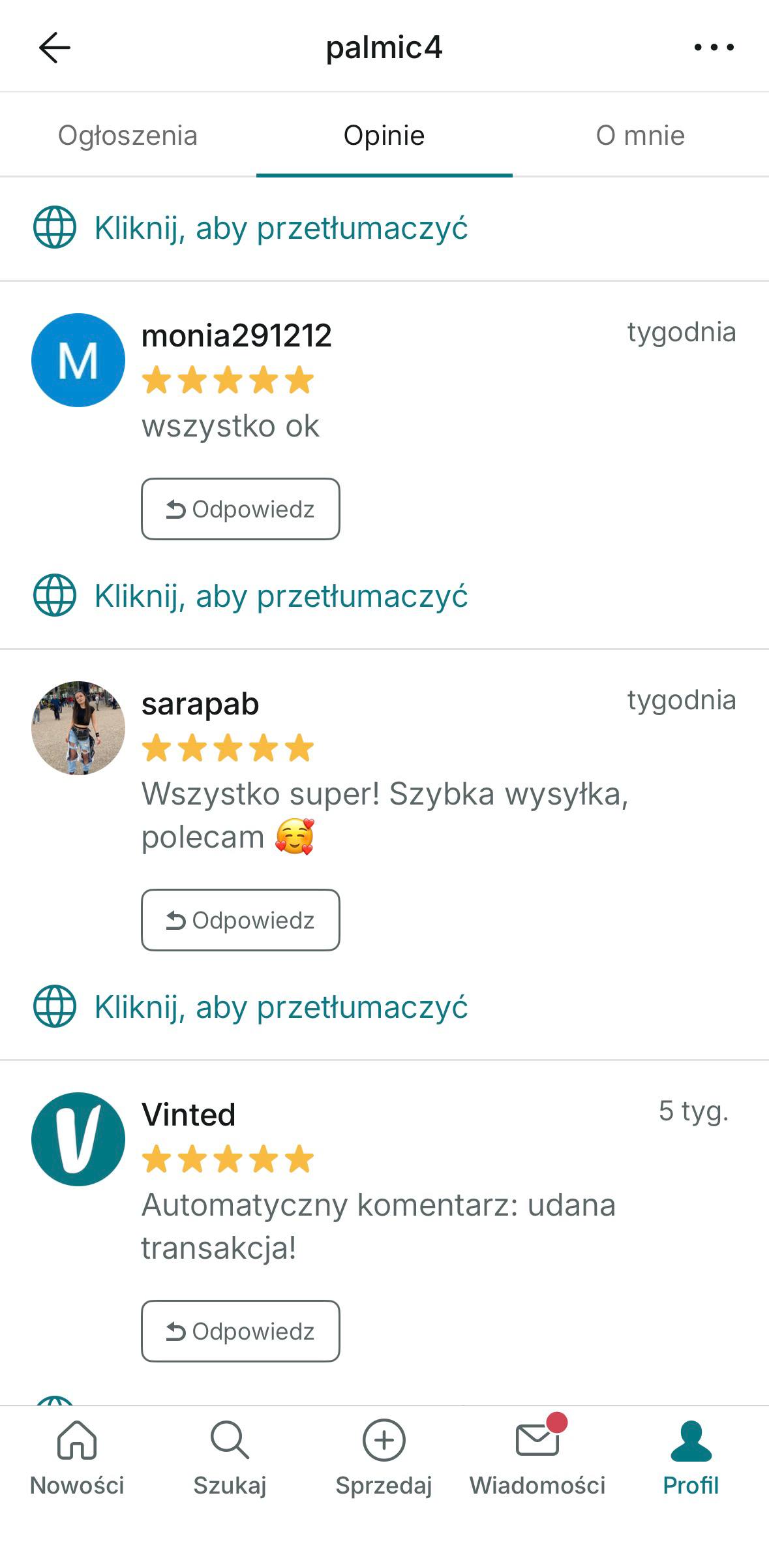Viewport: 769px width, 1568px height.
Task: Tap Sprzedaj to list an item
Action: tap(384, 1459)
